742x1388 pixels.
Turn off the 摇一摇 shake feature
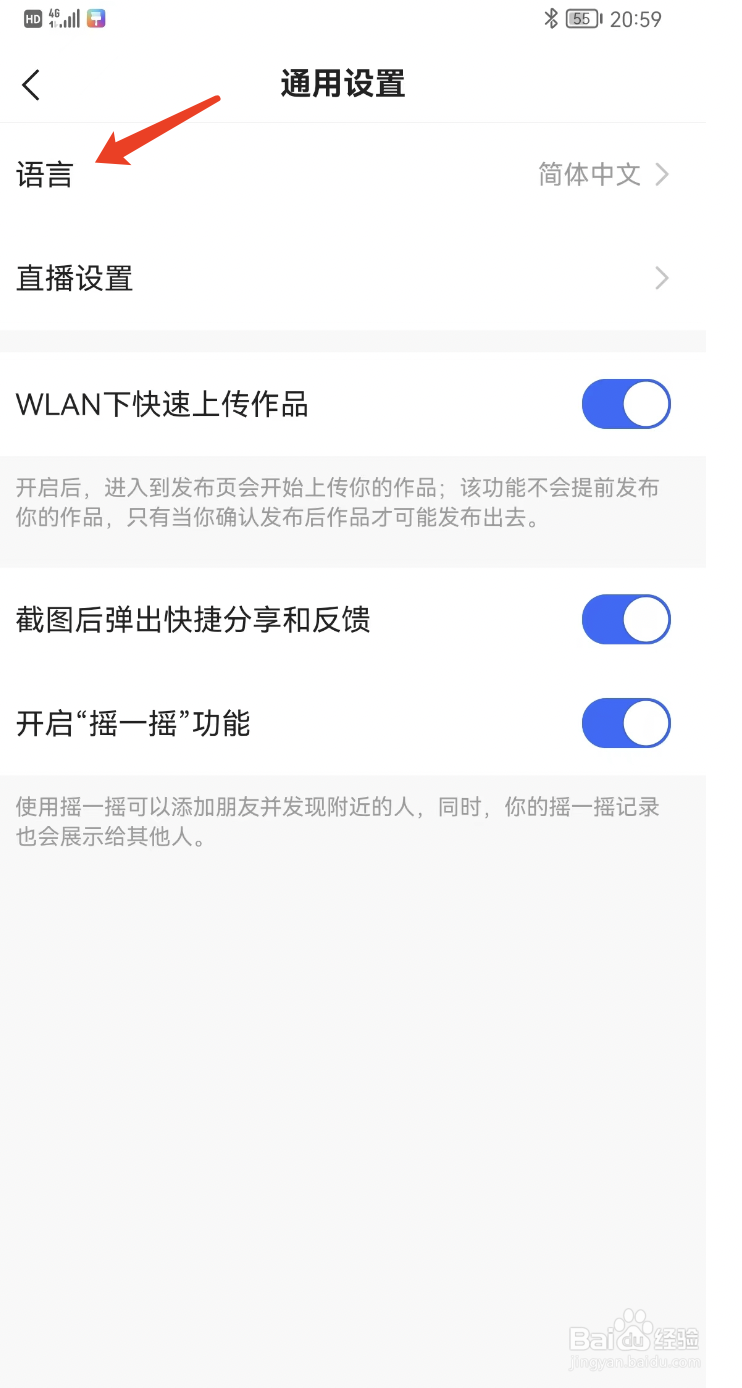click(626, 723)
